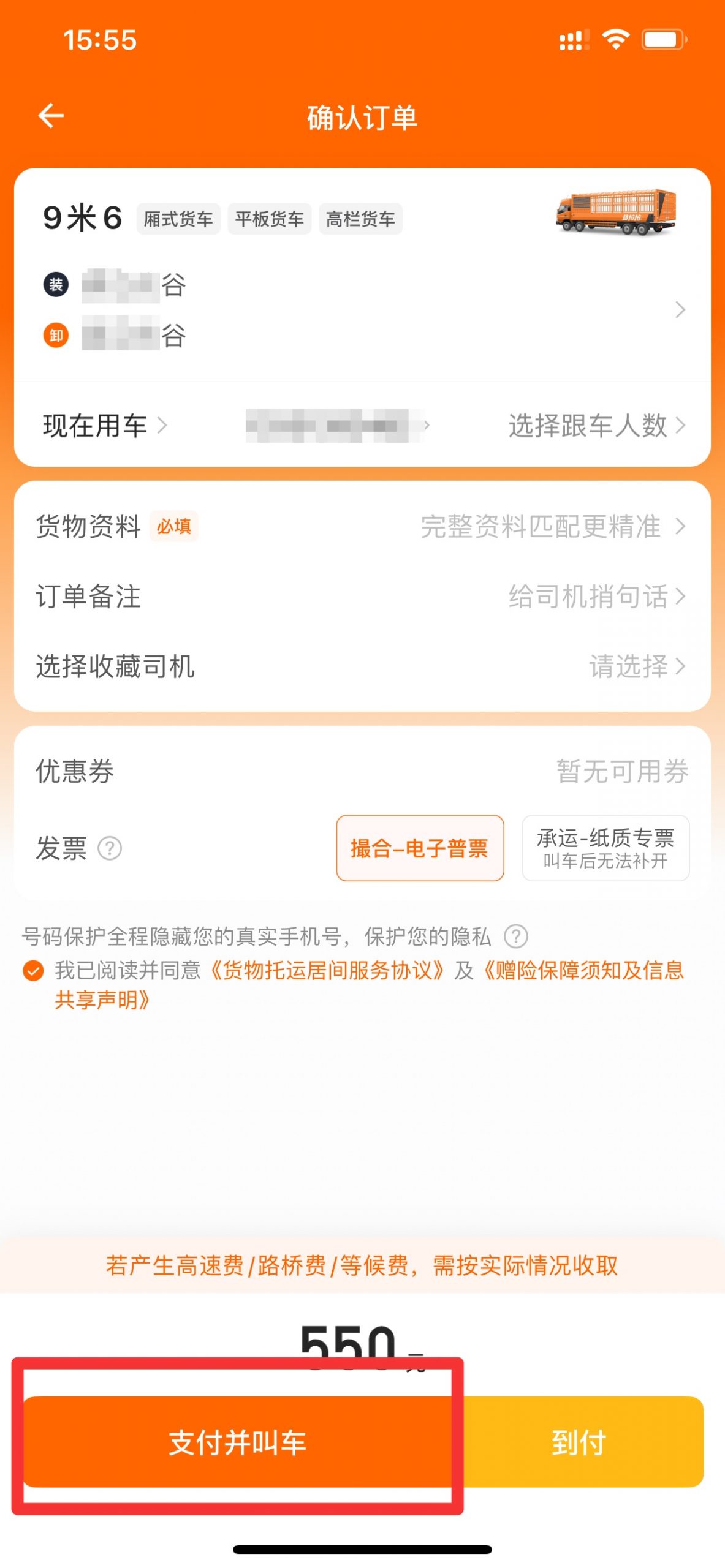The image size is (725, 1568).
Task: Go back using the top-left arrow
Action: (51, 116)
